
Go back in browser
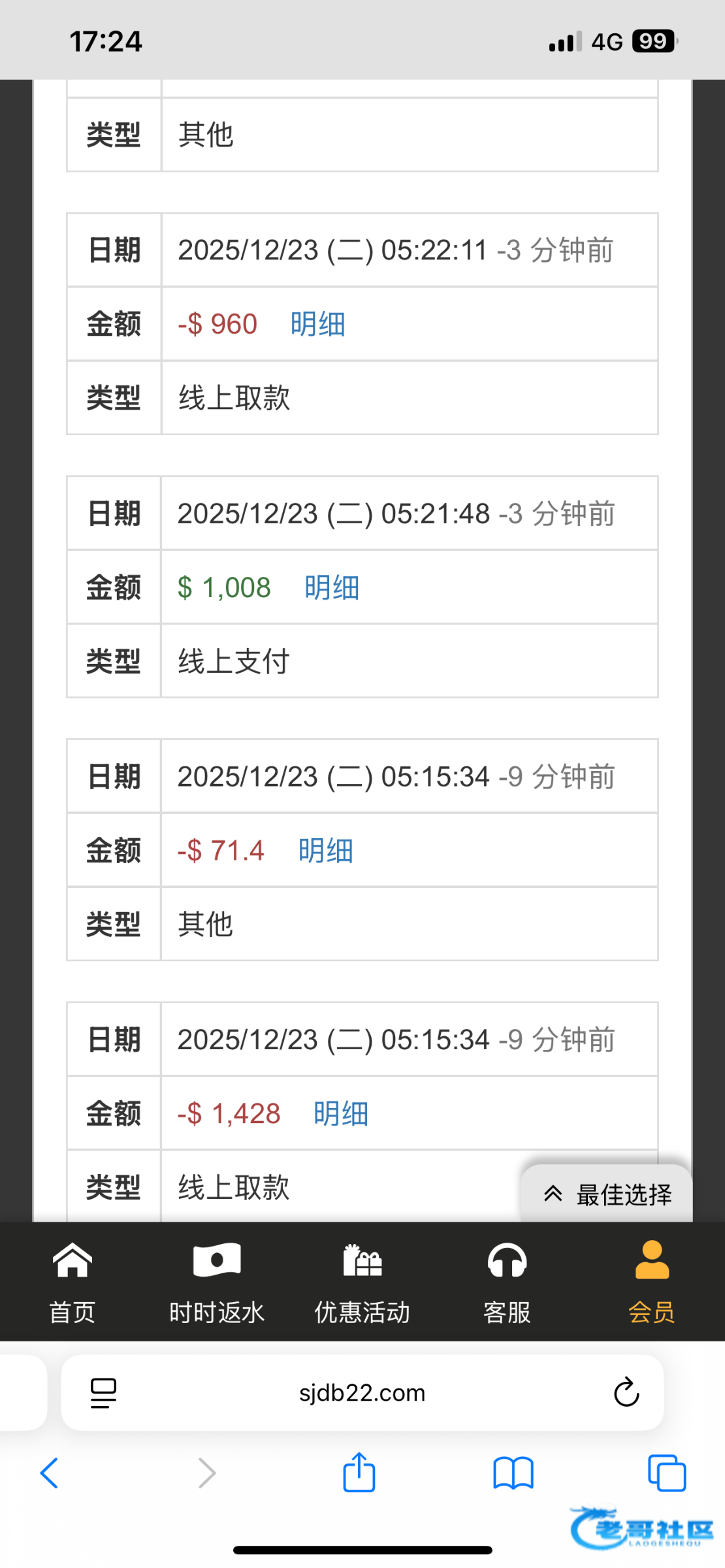tap(50, 1473)
